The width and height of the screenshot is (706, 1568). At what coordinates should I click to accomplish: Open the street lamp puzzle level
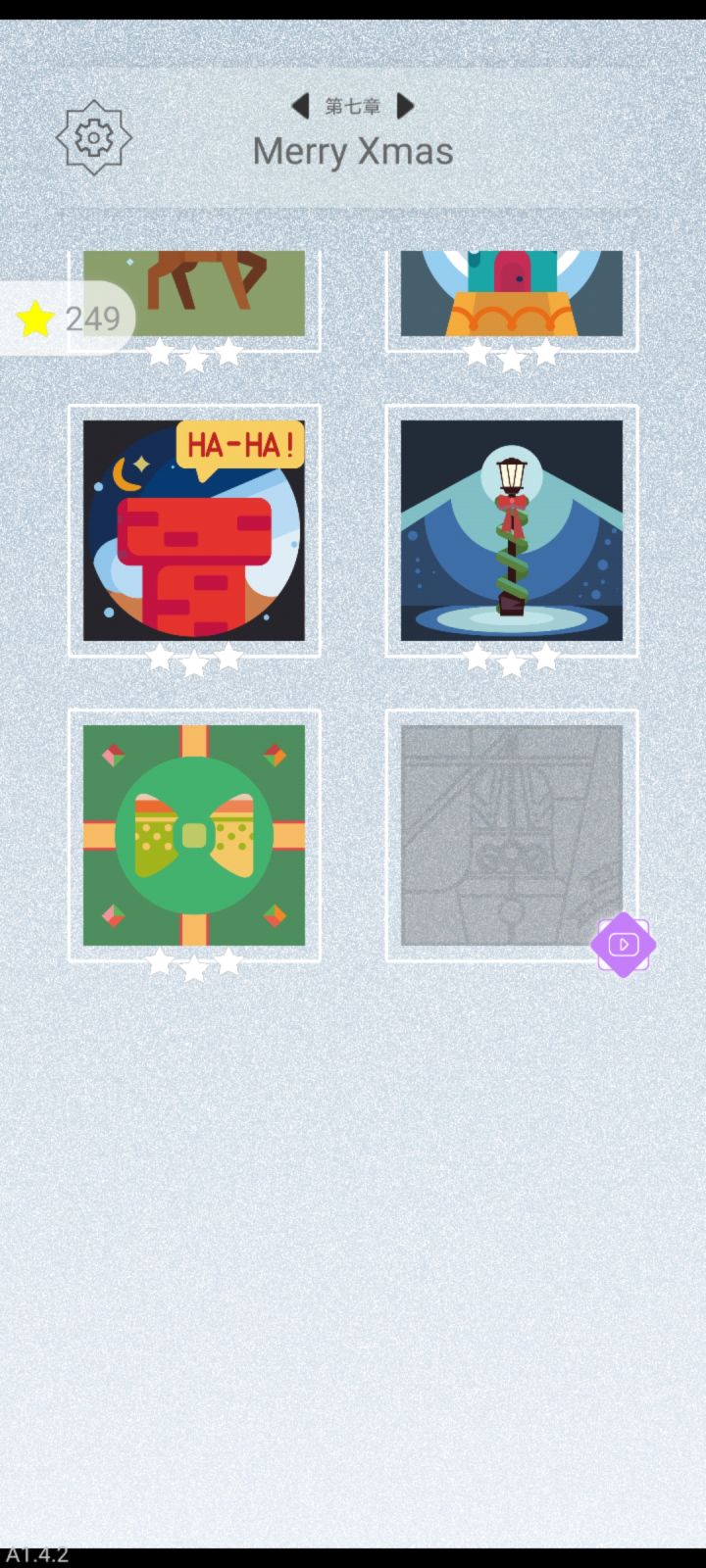tap(510, 530)
